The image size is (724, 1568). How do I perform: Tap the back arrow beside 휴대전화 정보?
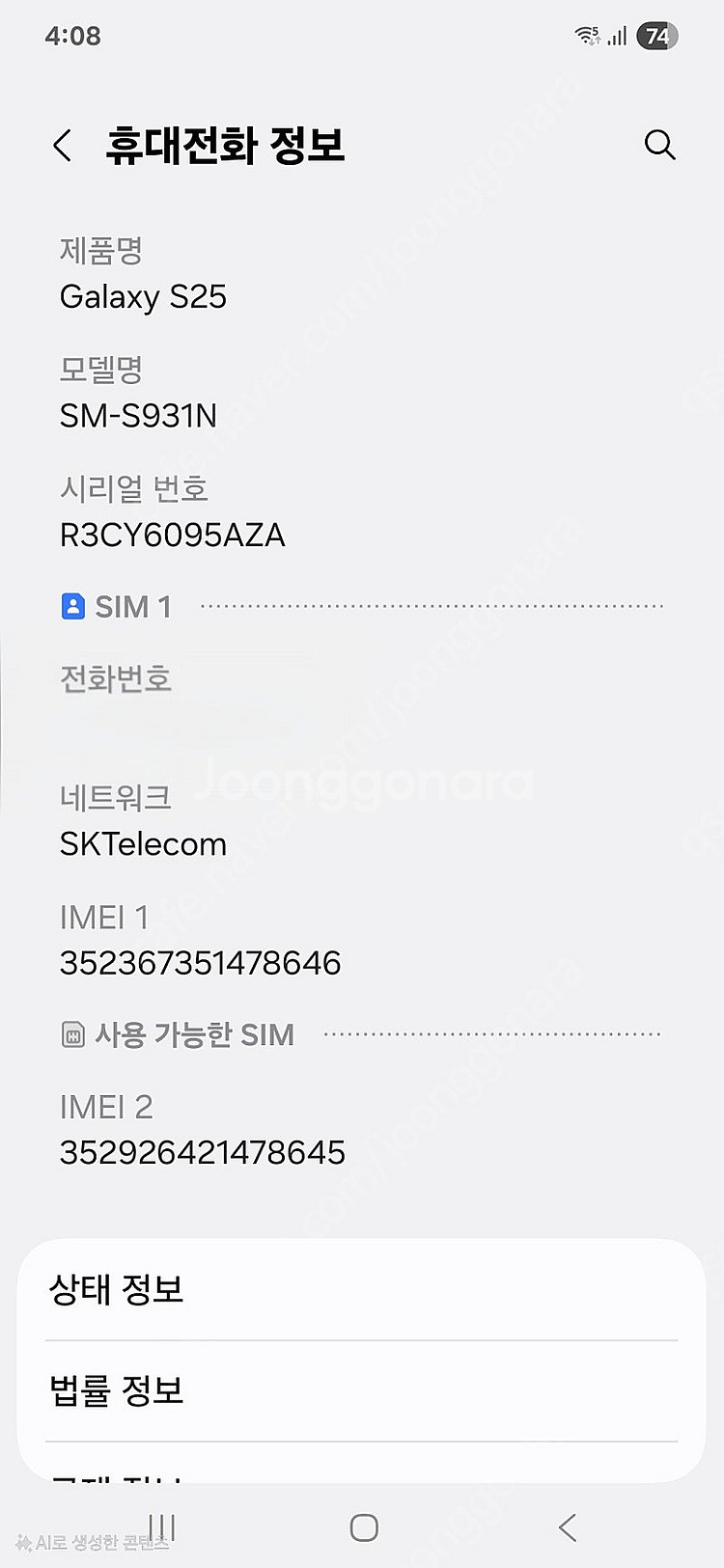coord(62,146)
